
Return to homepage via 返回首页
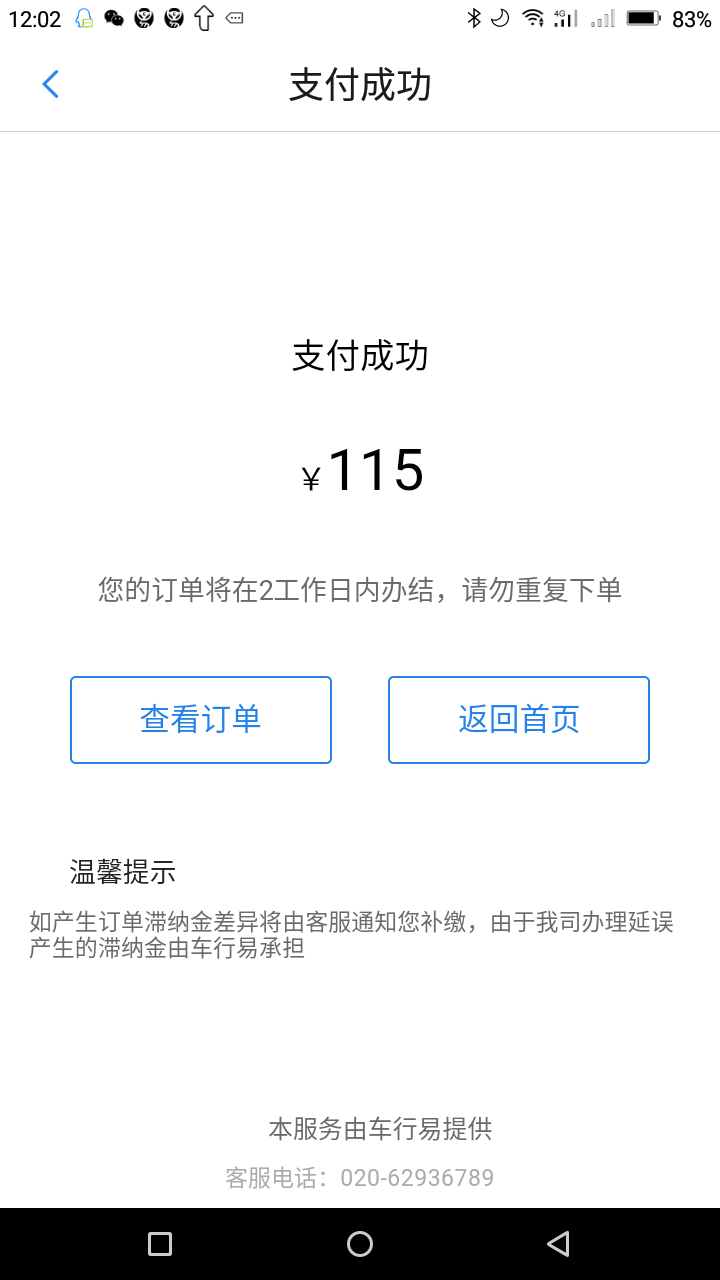click(519, 720)
